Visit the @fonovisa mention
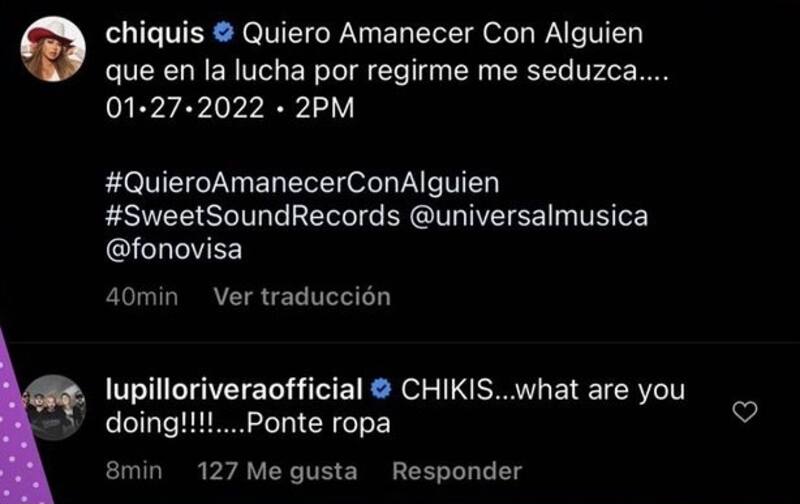This screenshot has width=800, height=504. coord(173,250)
